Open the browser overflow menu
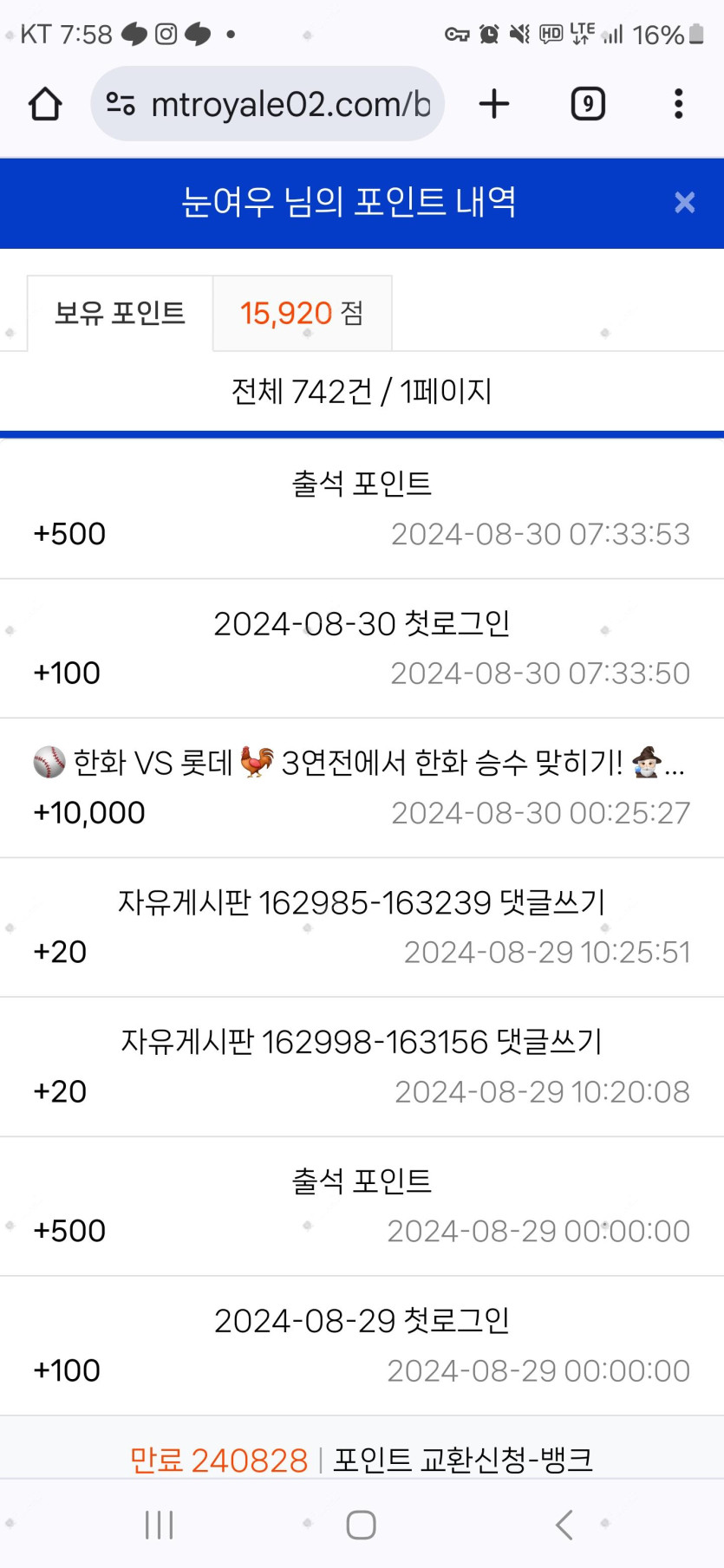Image resolution: width=724 pixels, height=1568 pixels. (678, 104)
